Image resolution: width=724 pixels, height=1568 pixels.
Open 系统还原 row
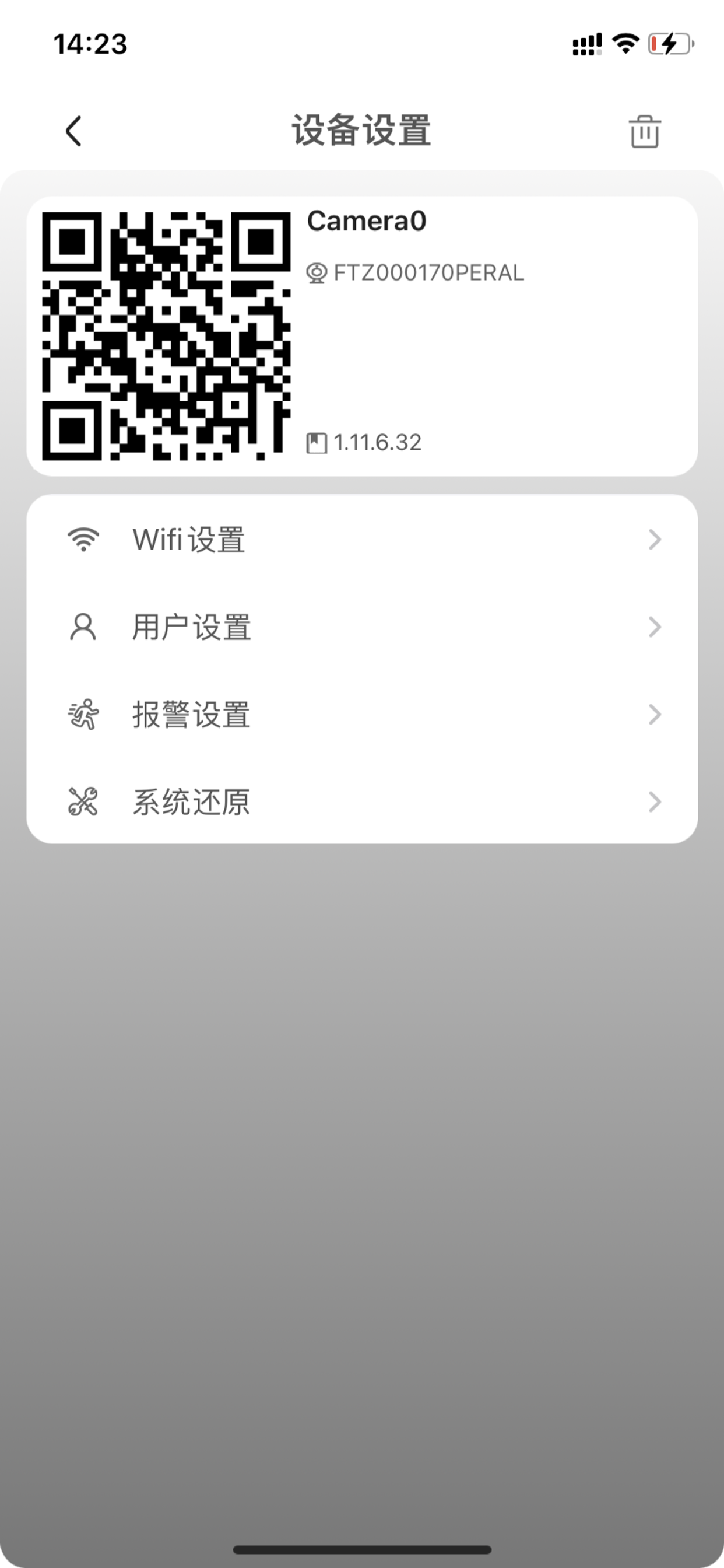pyautogui.click(x=362, y=801)
